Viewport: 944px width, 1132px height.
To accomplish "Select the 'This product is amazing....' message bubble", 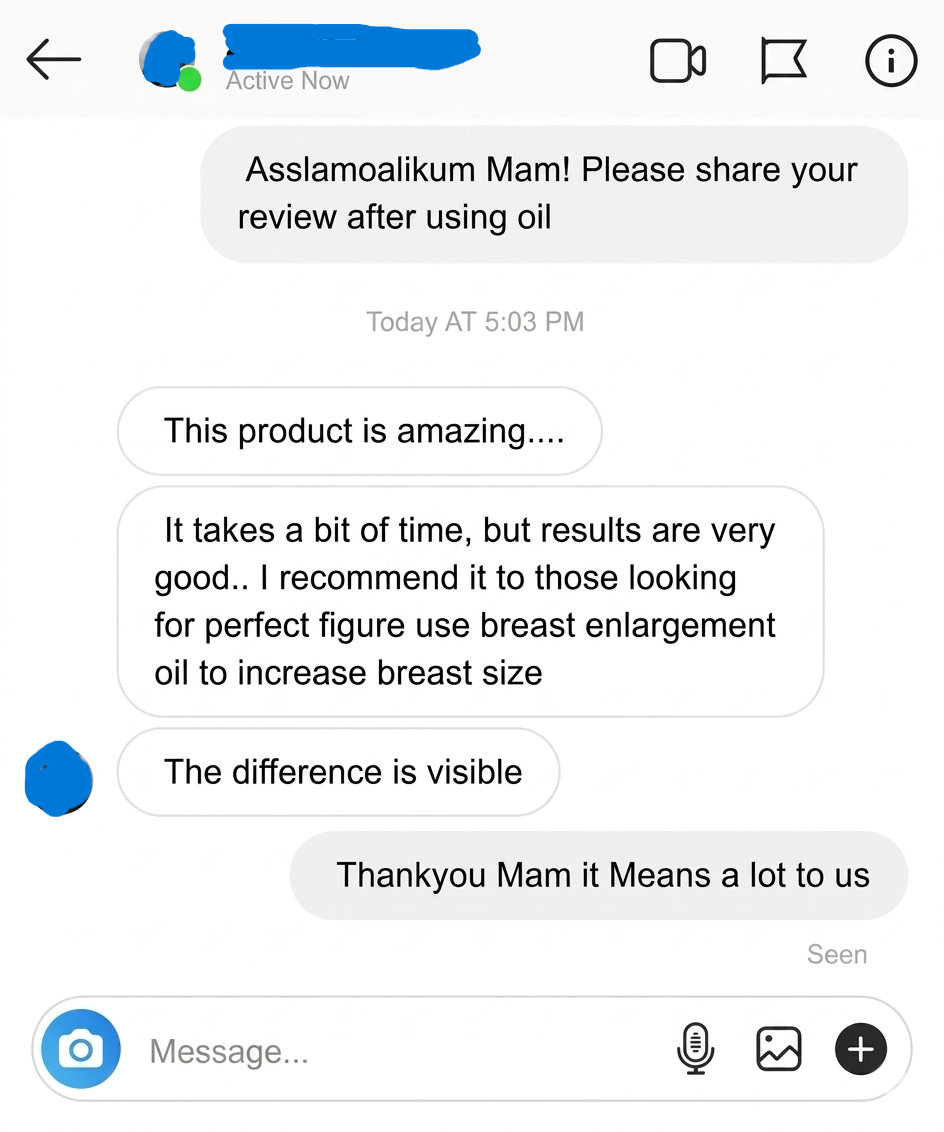I will tap(360, 431).
